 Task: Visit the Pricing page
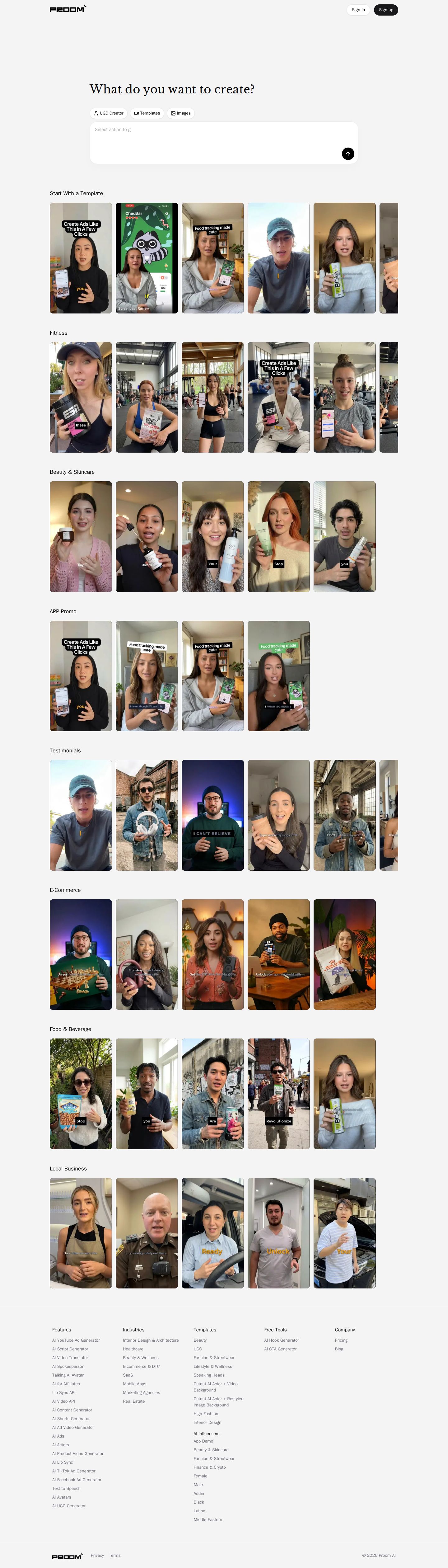[342, 1340]
